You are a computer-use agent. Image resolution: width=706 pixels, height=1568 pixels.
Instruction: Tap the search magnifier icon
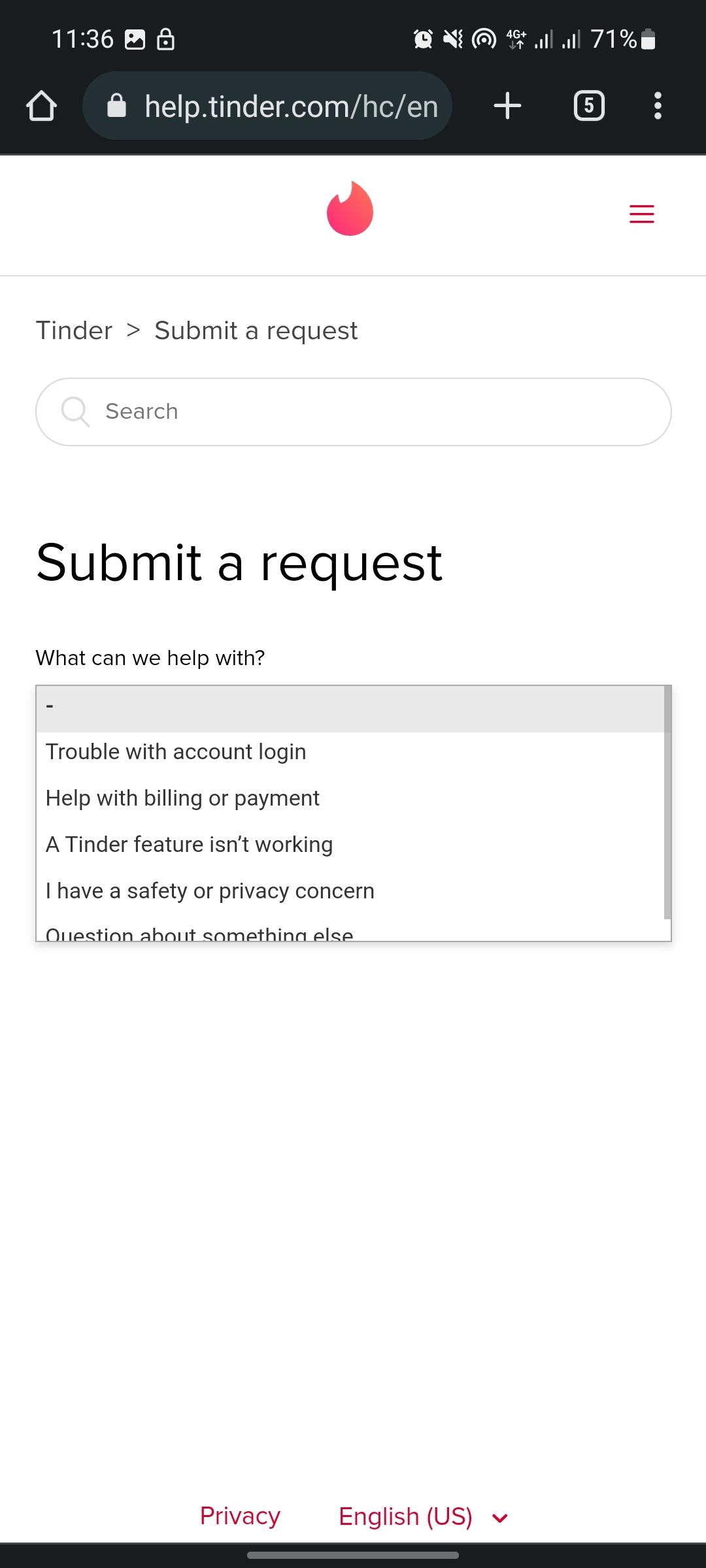coord(75,412)
